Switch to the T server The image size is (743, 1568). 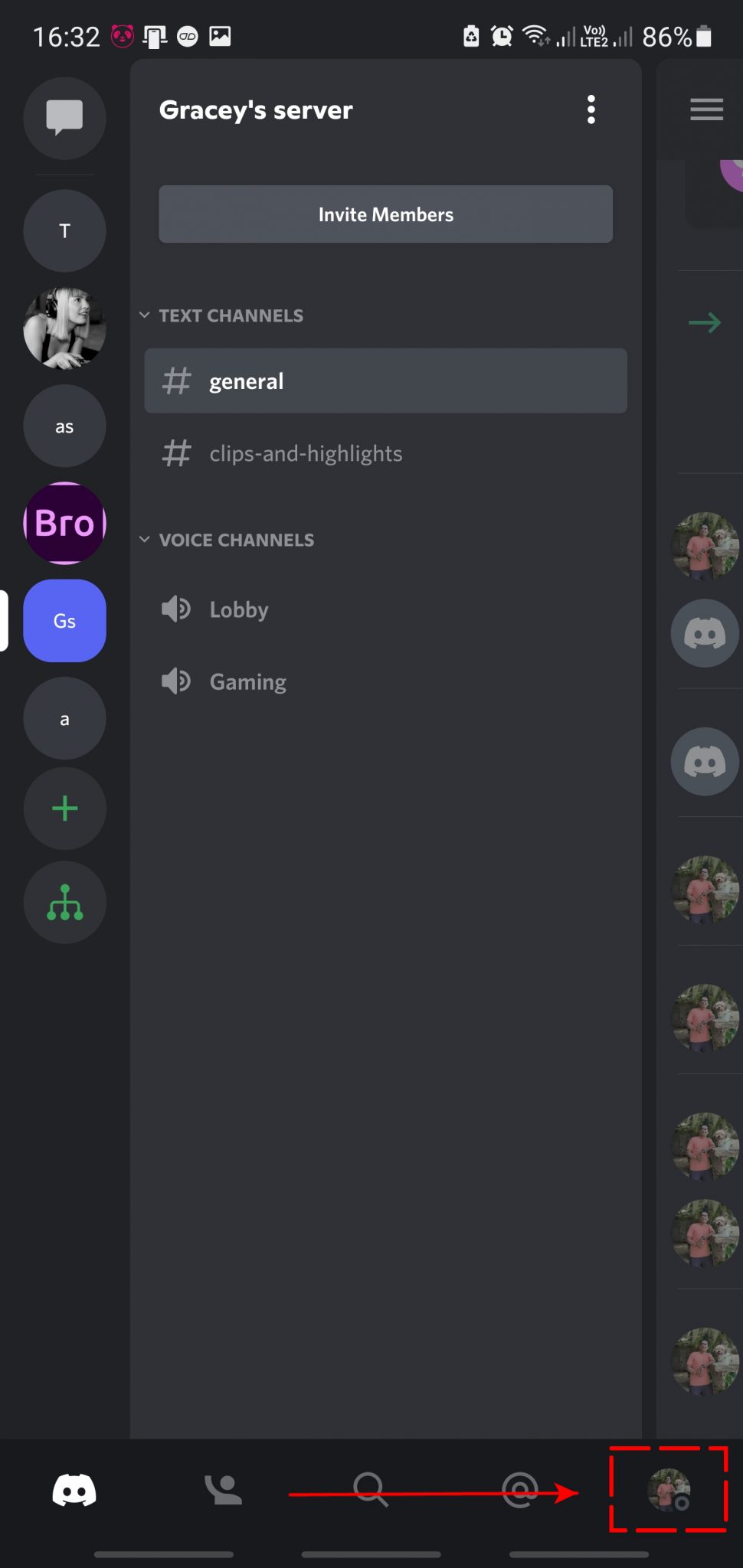[x=64, y=230]
